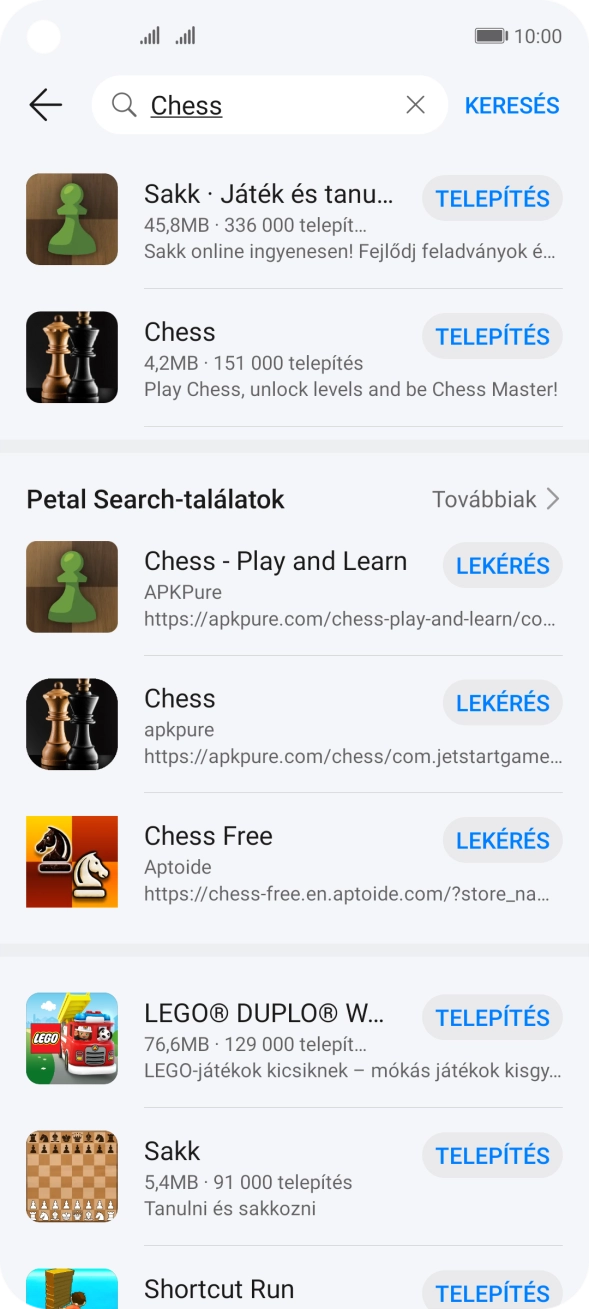This screenshot has width=589, height=1309.
Task: Tap LEKÉRÉS for the apkpure Chess result
Action: (503, 703)
